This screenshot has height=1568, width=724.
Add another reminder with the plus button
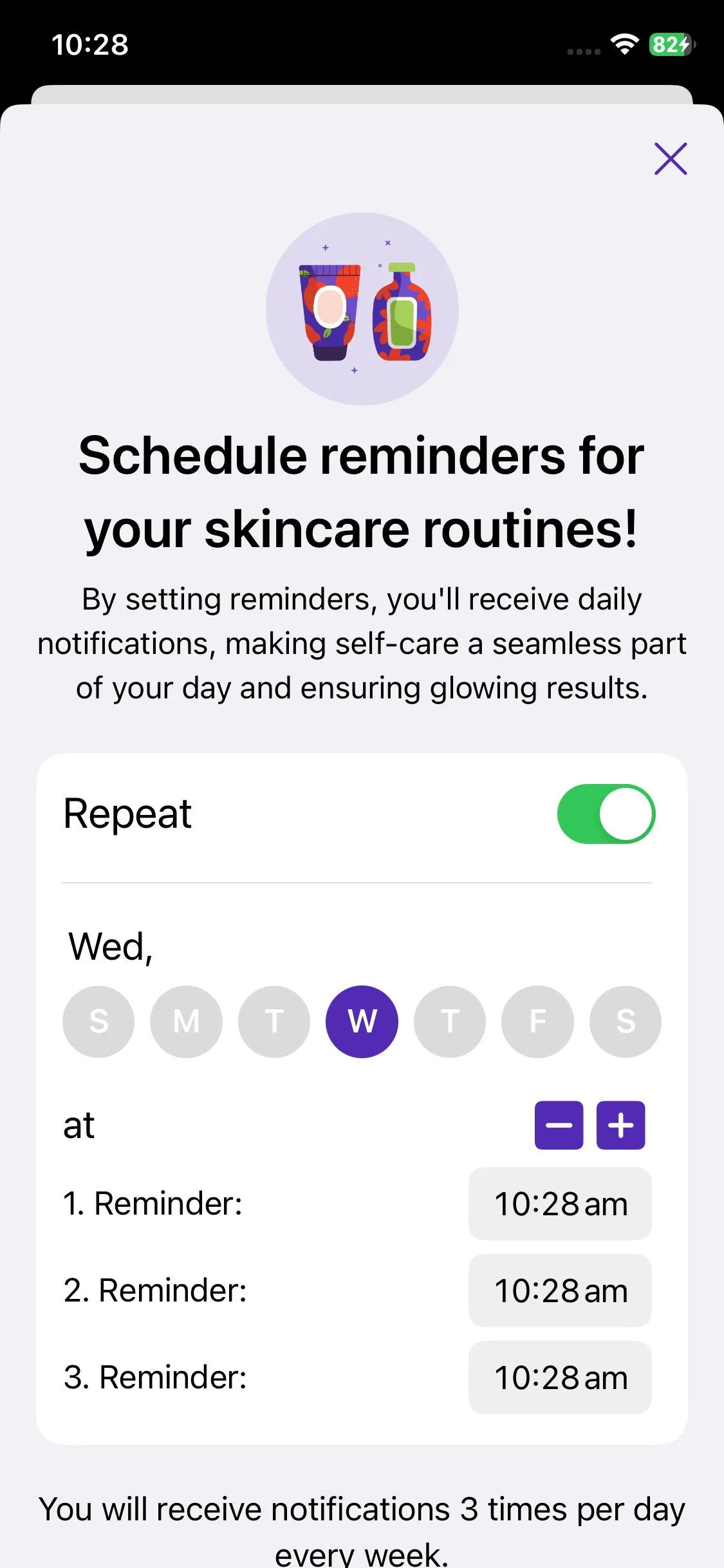coord(620,1125)
